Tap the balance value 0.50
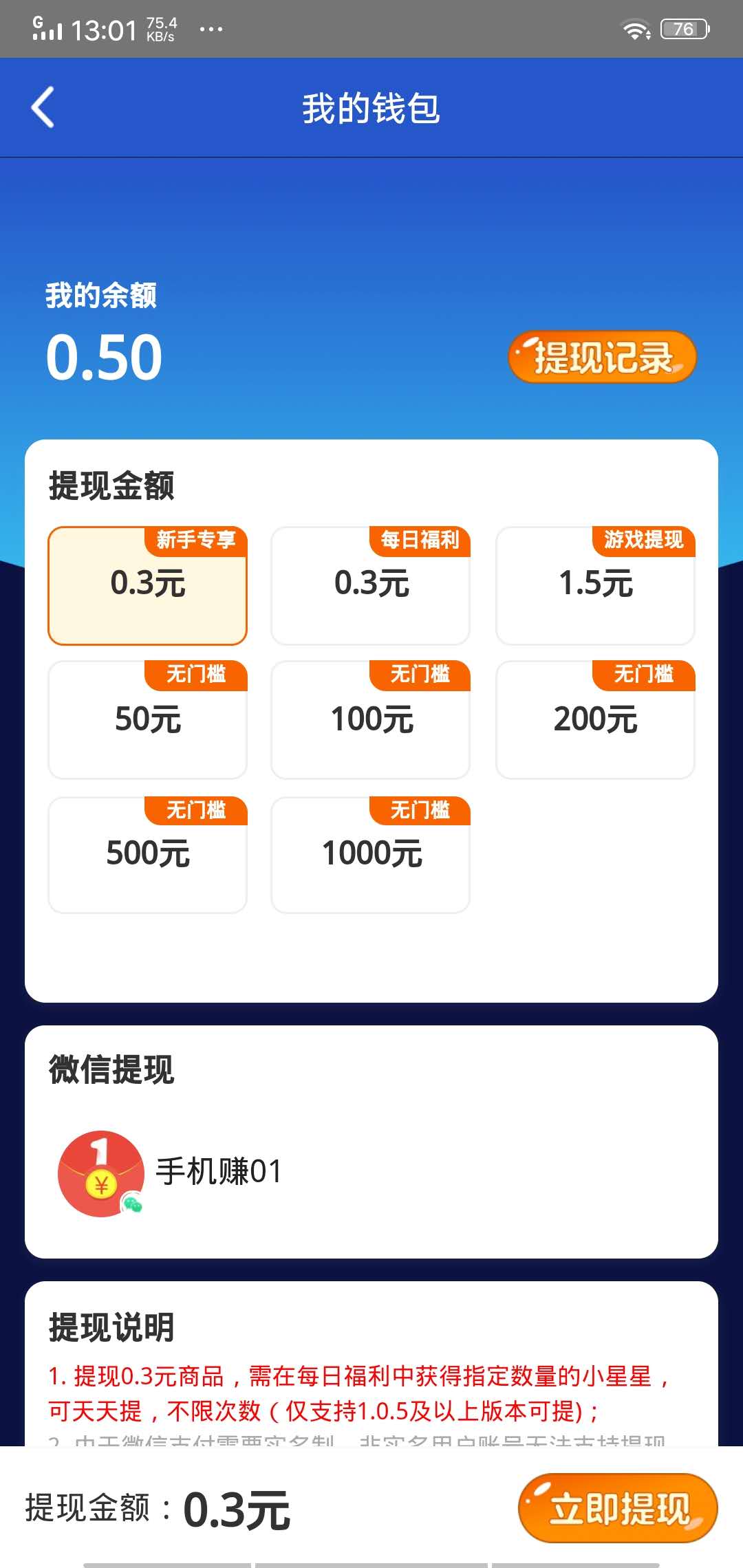 point(105,356)
